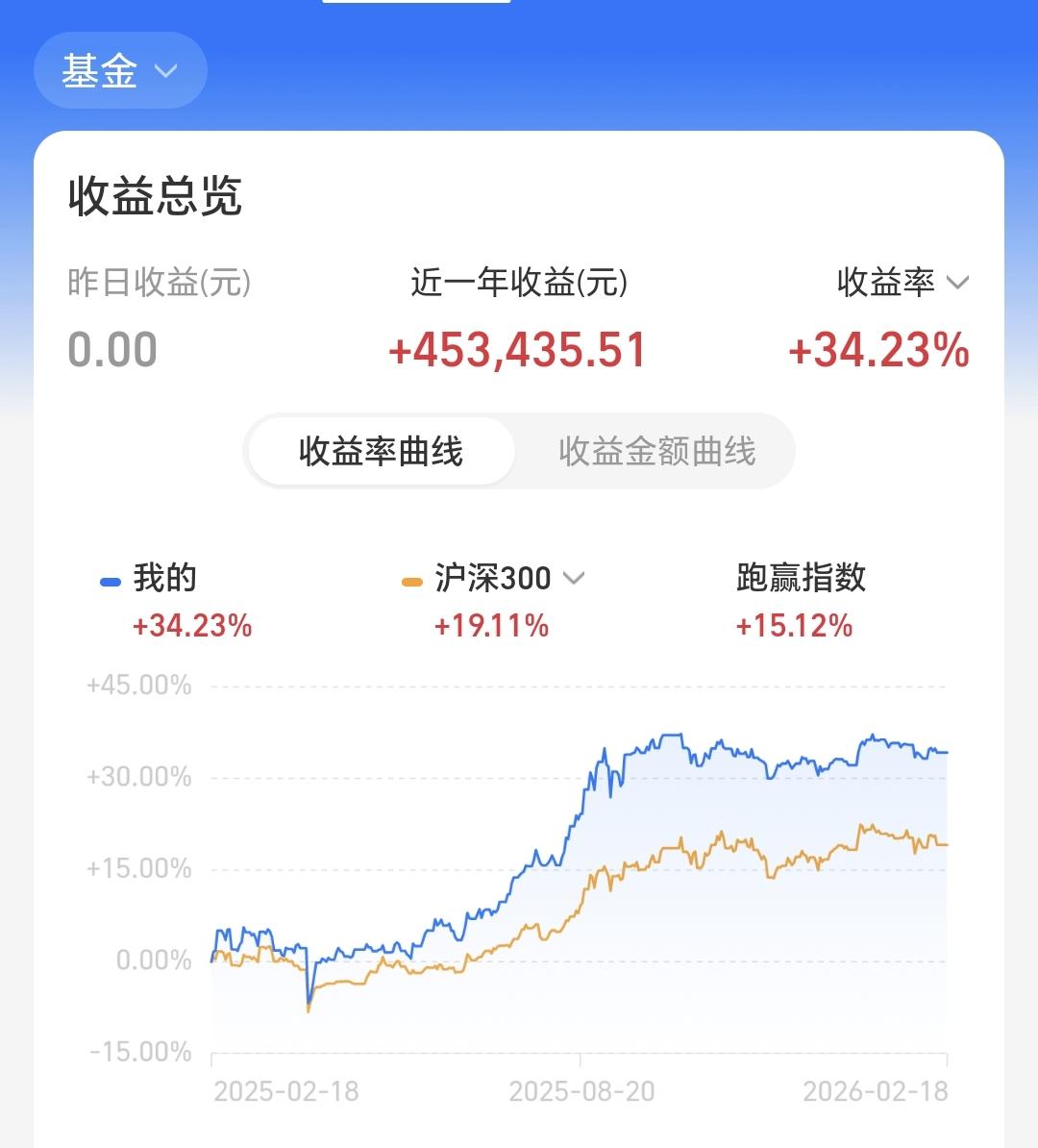
Task: Click the blue performance curve on the chart
Action: point(673,736)
